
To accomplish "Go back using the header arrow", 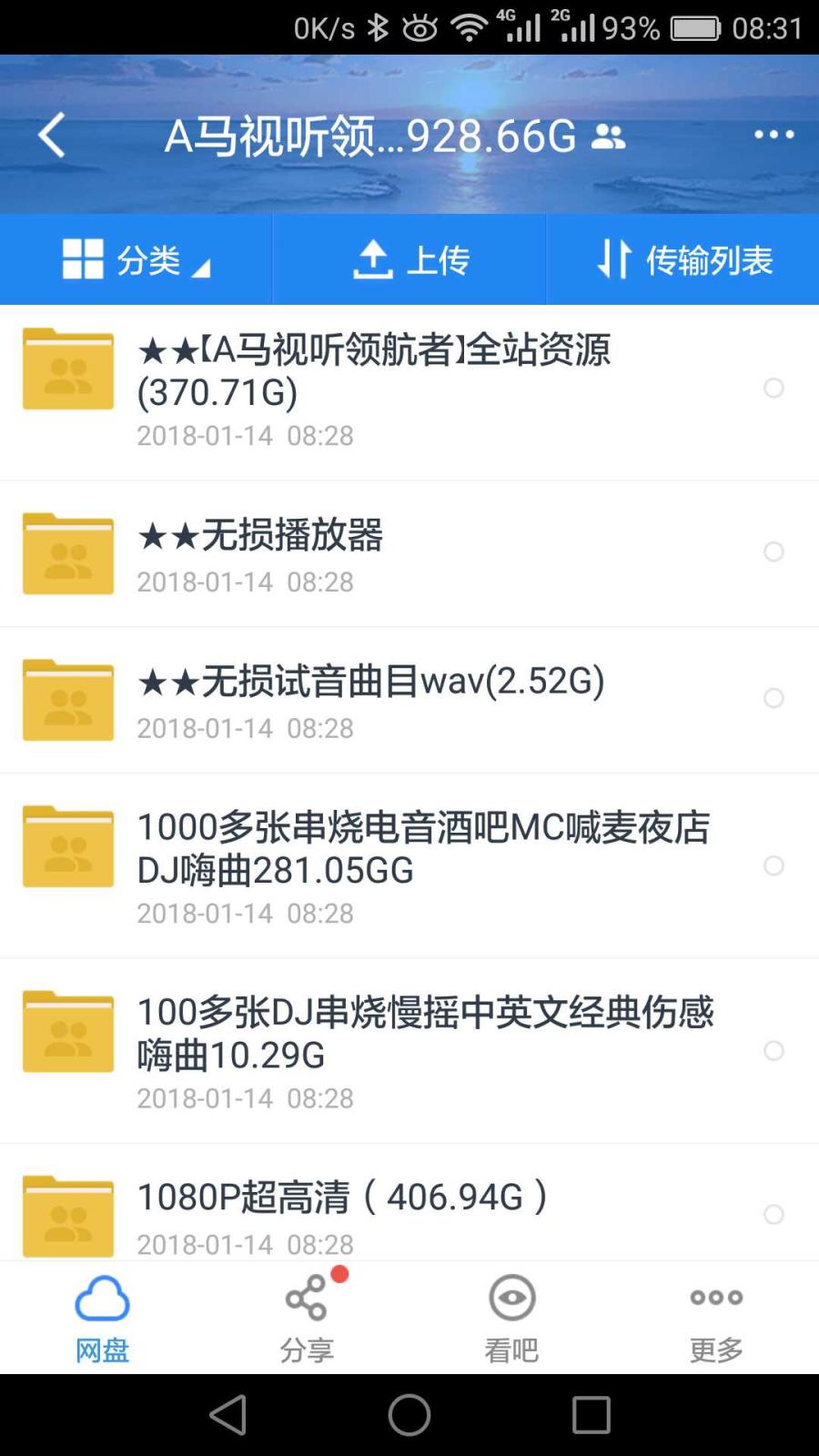I will (52, 135).
